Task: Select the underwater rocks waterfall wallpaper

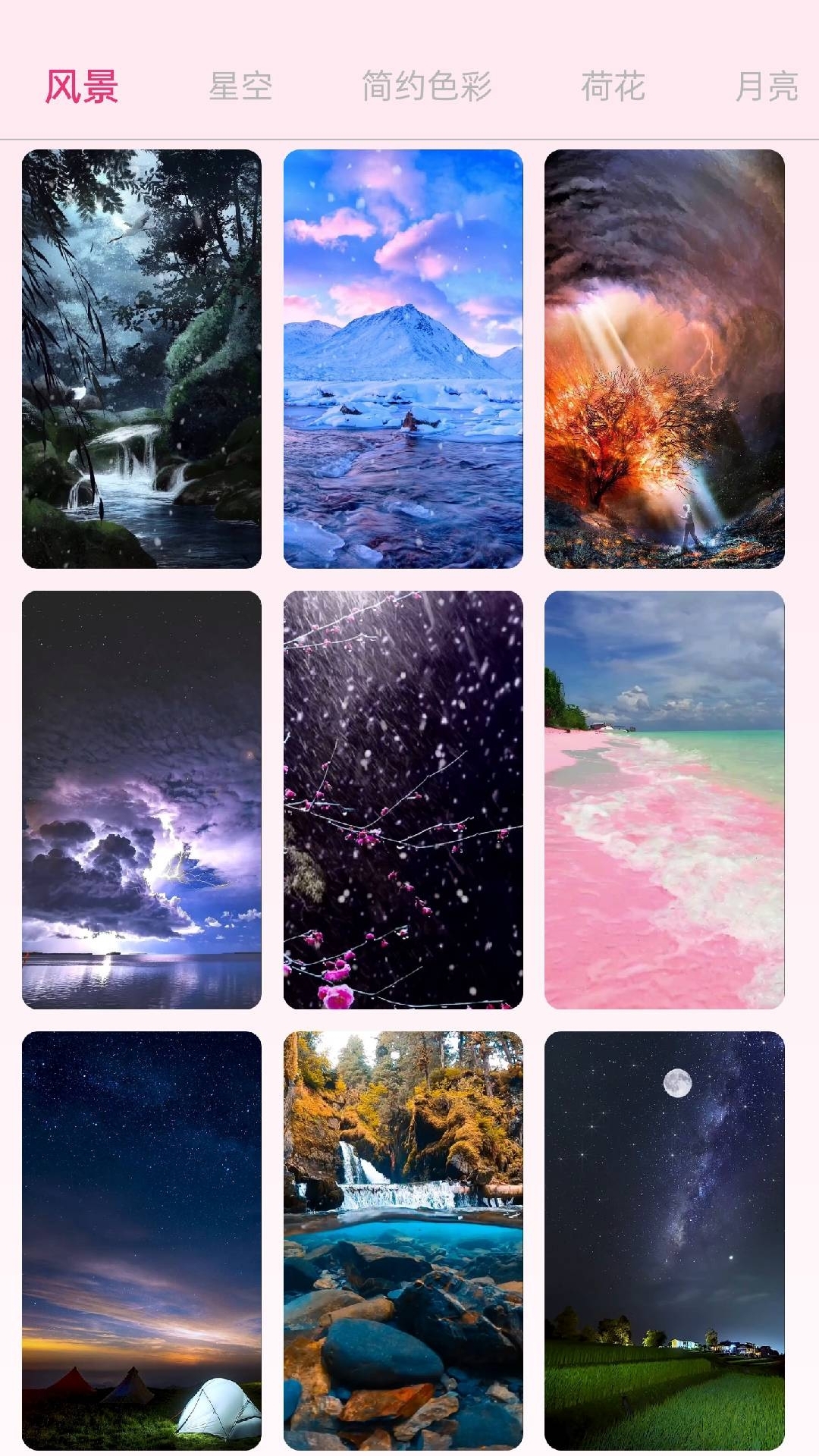Action: pos(403,1240)
